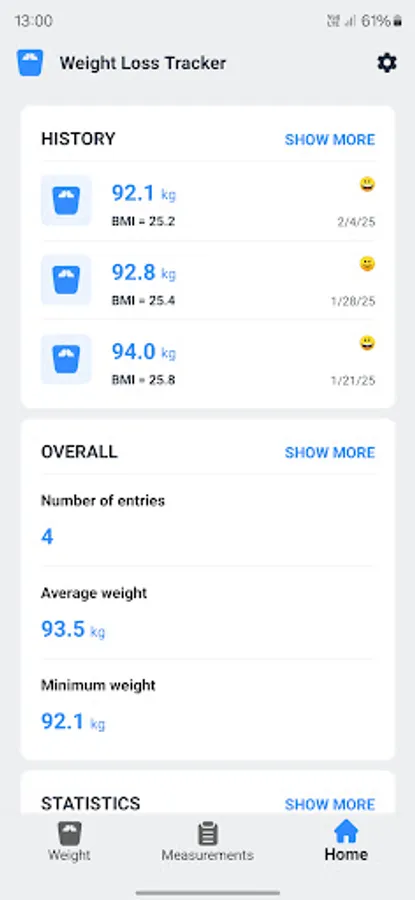This screenshot has width=415, height=900.
Task: Open the settings gear icon
Action: tap(387, 63)
